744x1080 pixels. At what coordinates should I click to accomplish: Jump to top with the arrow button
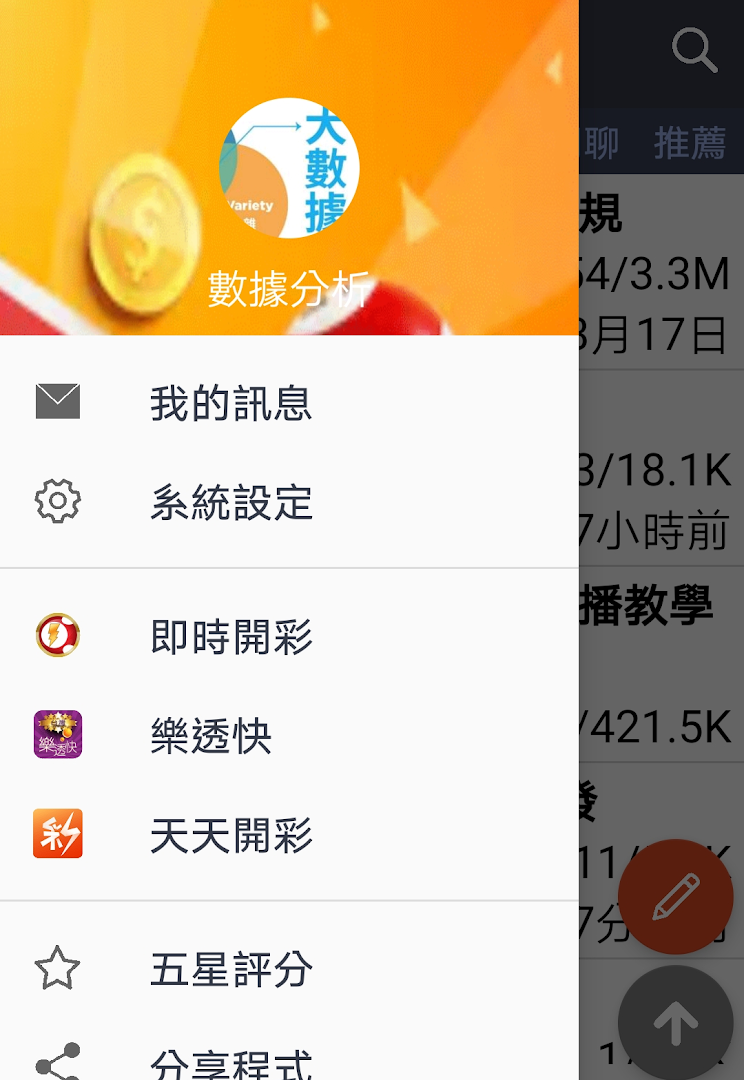pos(676,1022)
